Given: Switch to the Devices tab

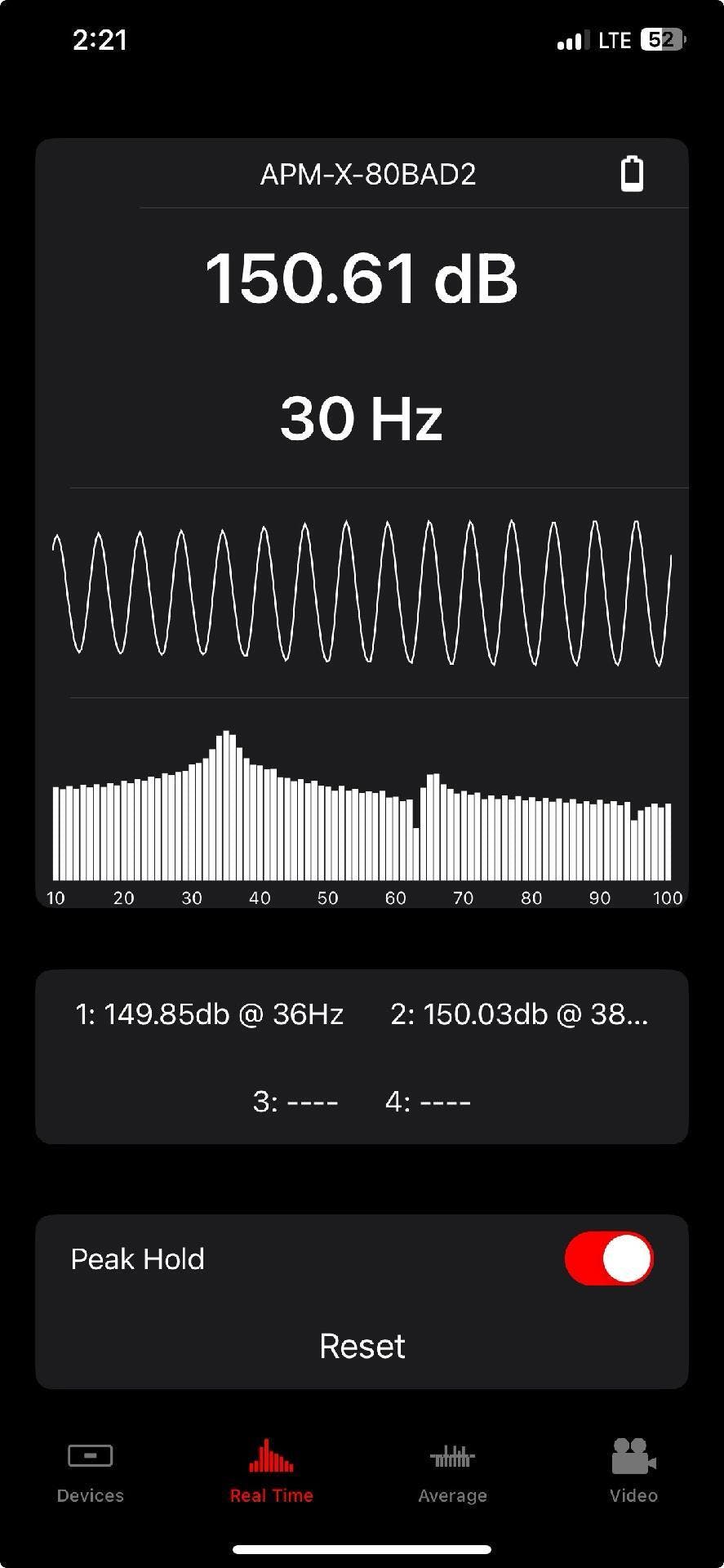Looking at the screenshot, I should tap(90, 1472).
